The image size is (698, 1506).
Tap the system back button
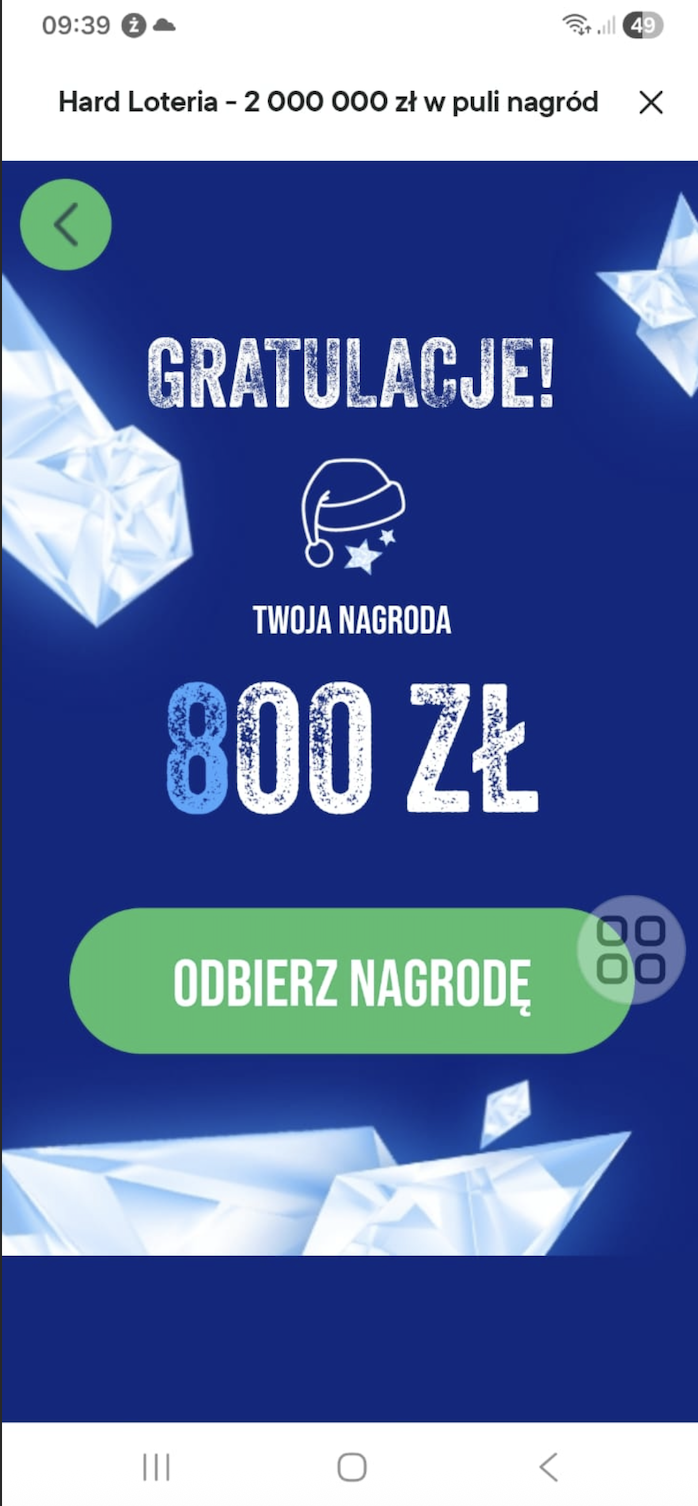(x=548, y=1467)
